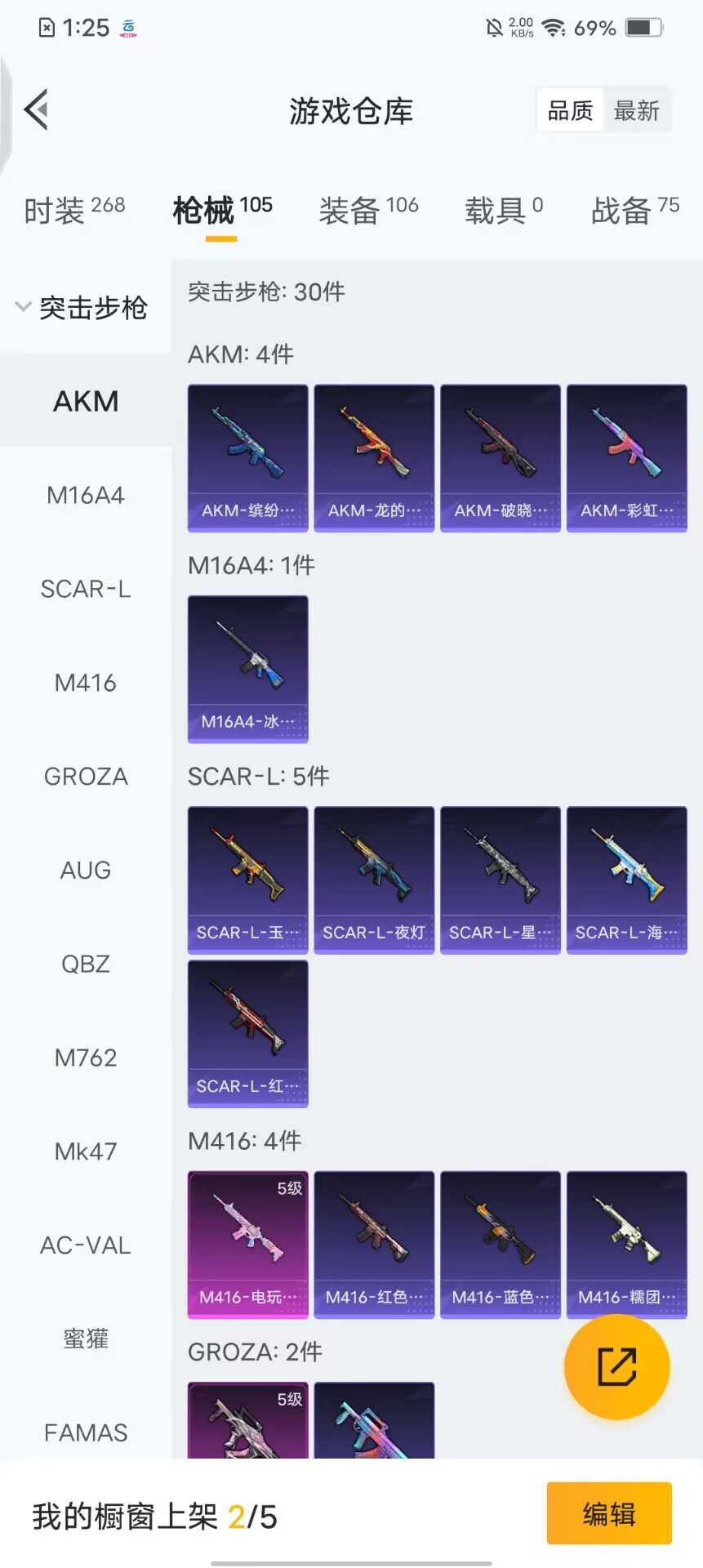The image size is (703, 1568).
Task: Open the 战备 tab
Action: click(x=634, y=210)
